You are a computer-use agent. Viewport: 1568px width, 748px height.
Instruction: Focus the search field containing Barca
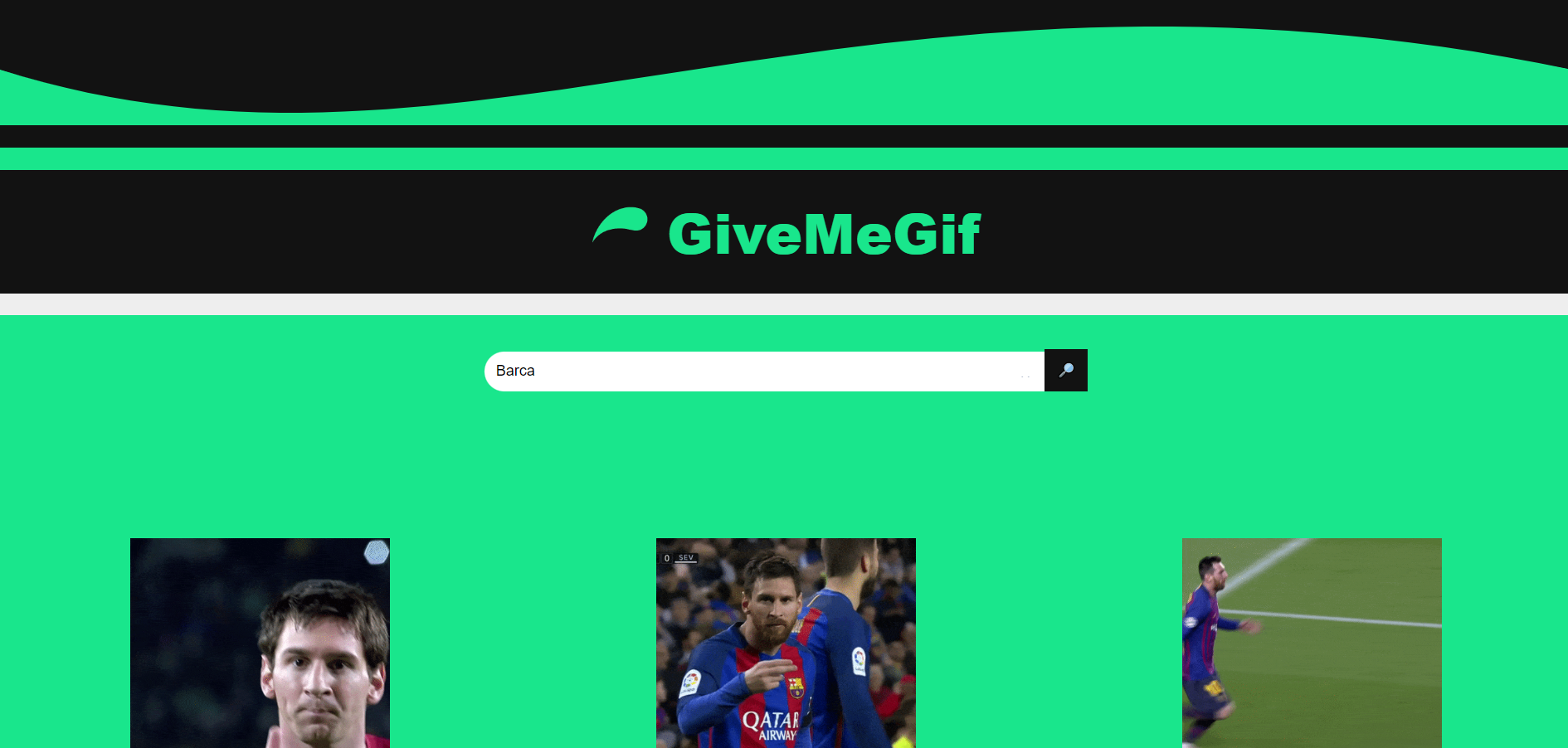(763, 371)
